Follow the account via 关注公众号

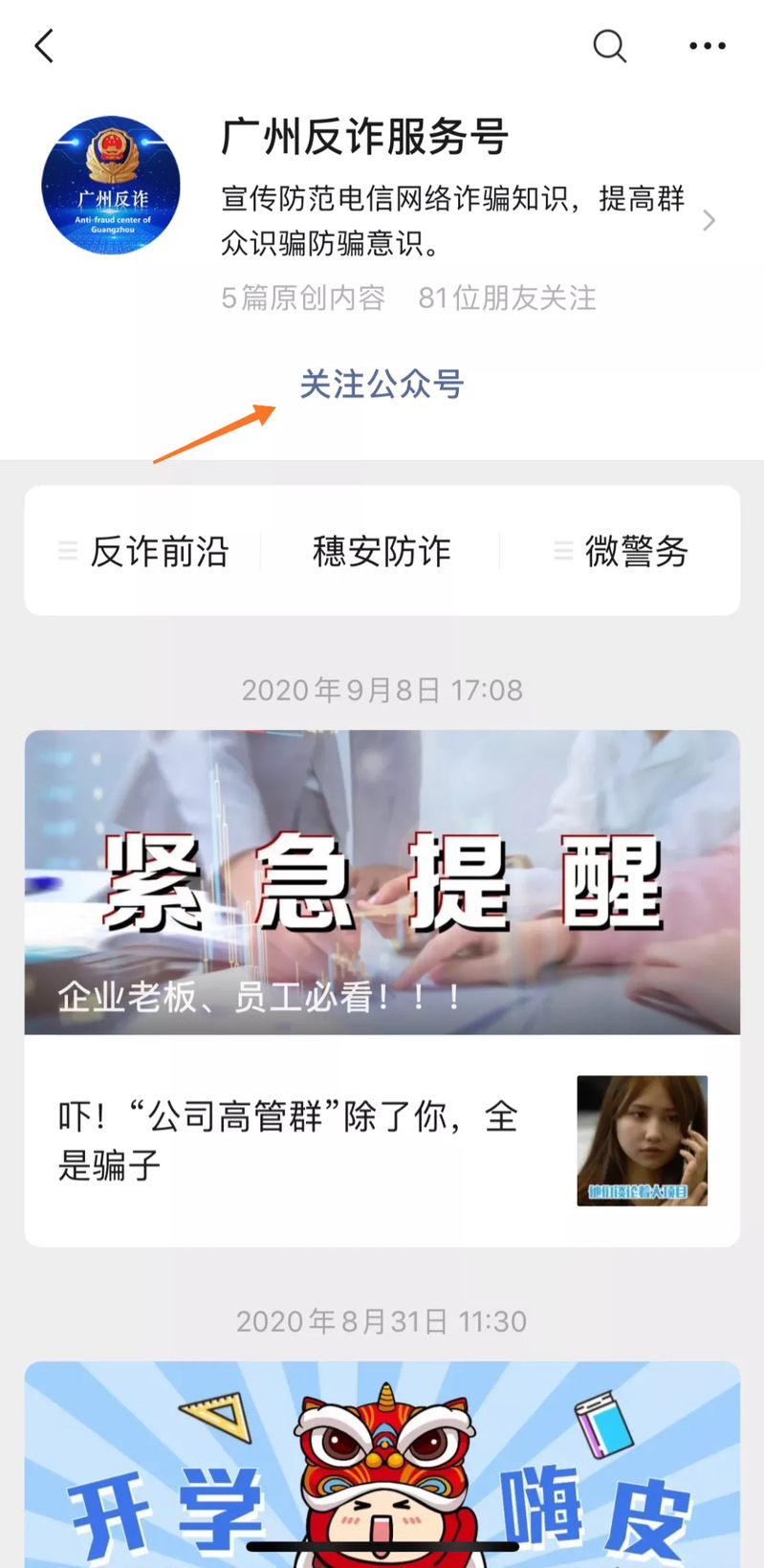382,385
